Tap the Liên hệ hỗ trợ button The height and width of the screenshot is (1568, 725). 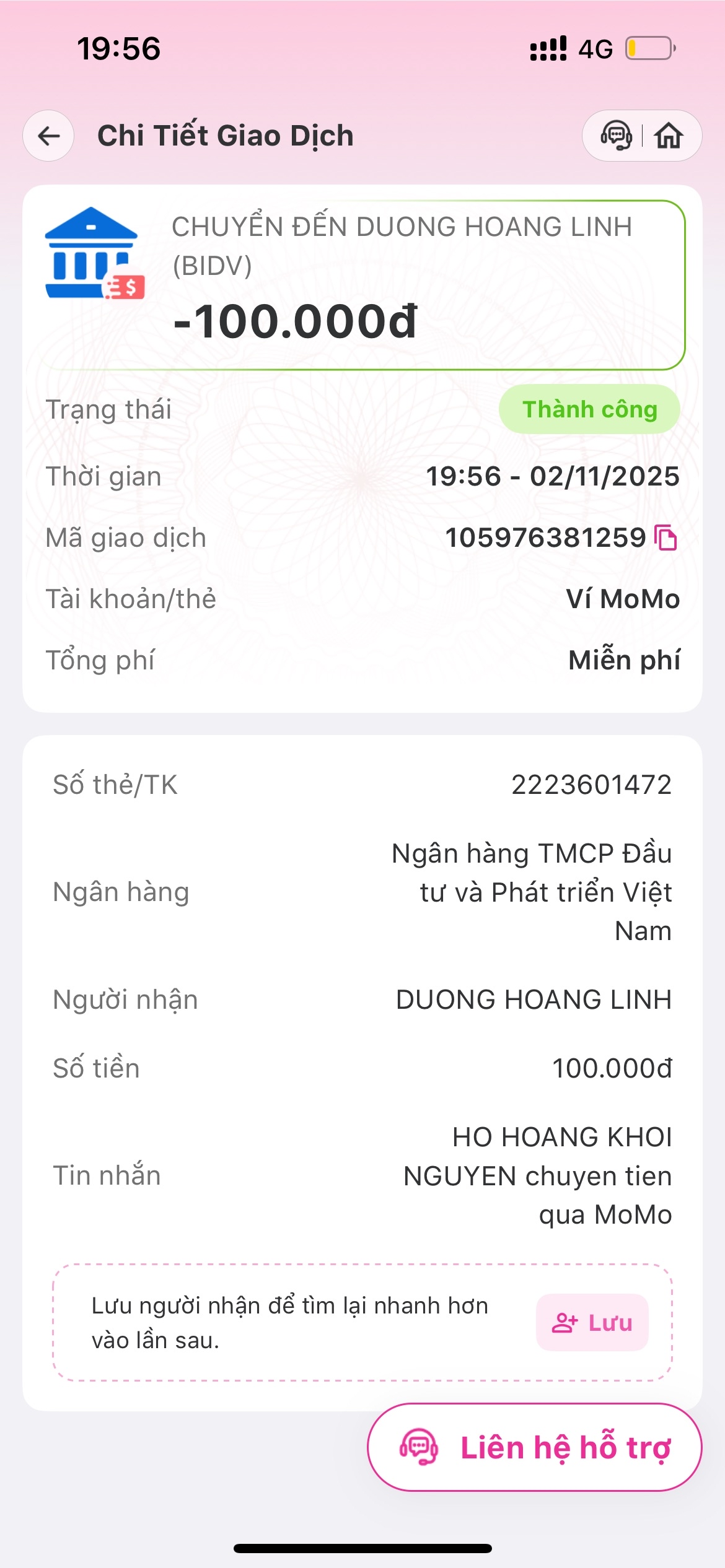[x=534, y=1447]
